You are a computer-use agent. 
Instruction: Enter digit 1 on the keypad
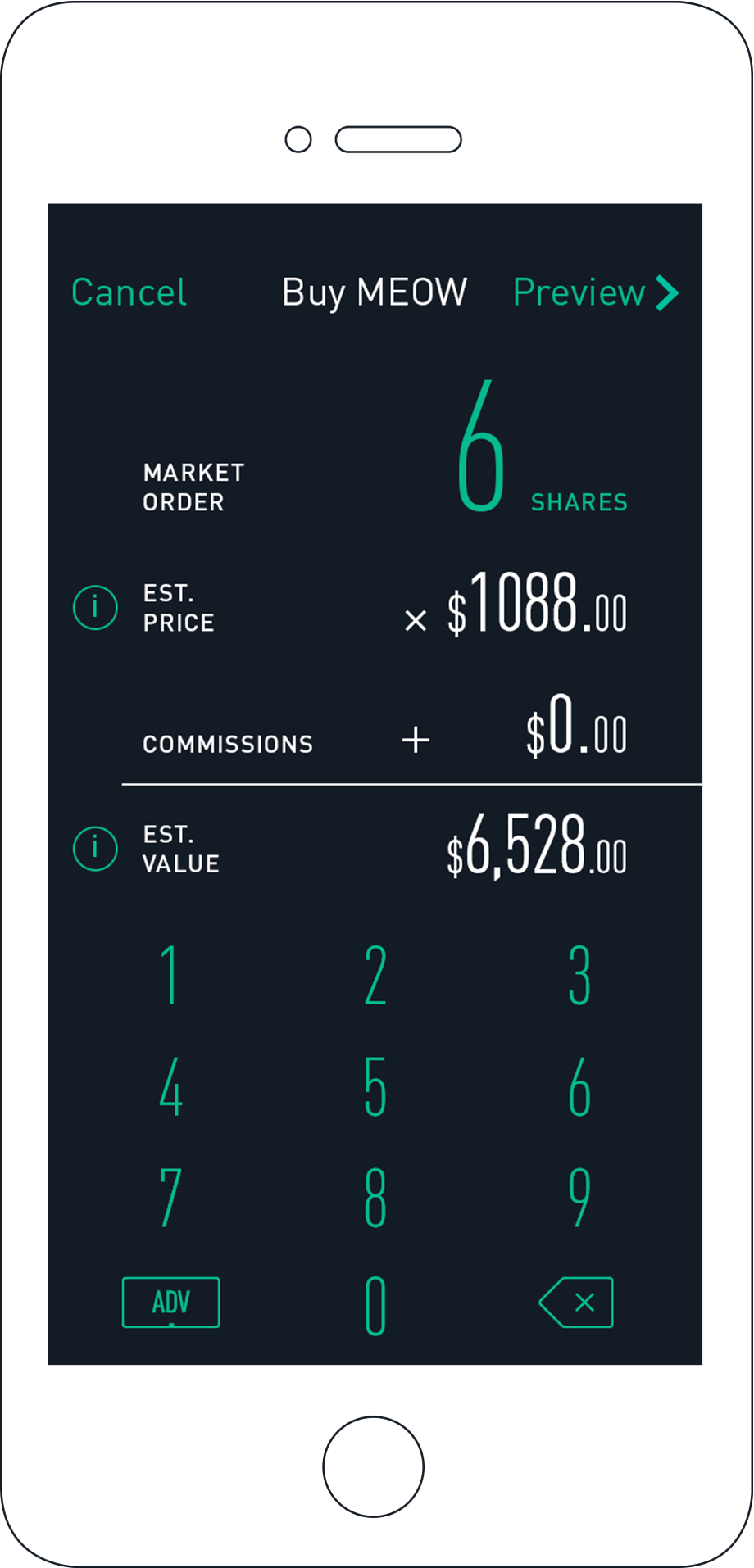coord(170,975)
